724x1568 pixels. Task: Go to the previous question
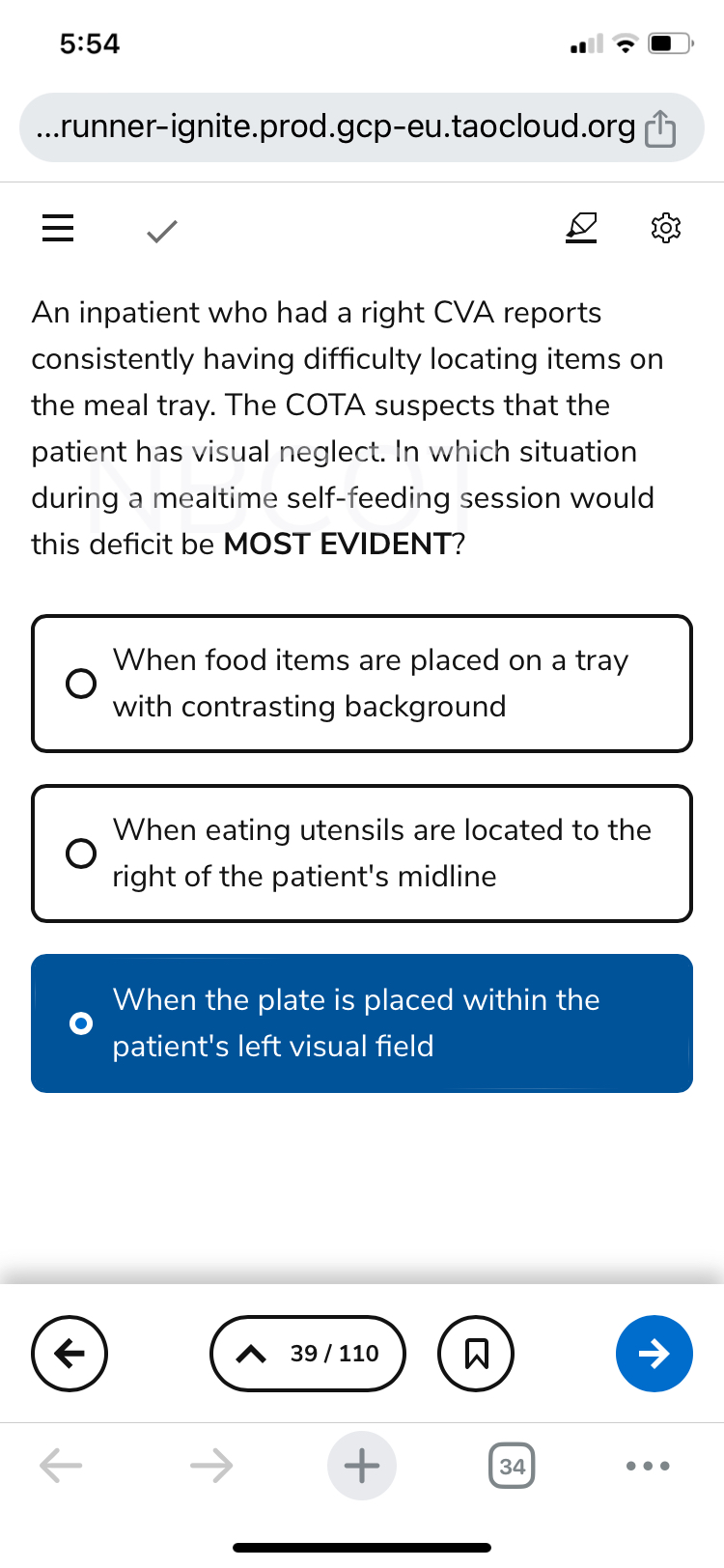pyautogui.click(x=70, y=1354)
